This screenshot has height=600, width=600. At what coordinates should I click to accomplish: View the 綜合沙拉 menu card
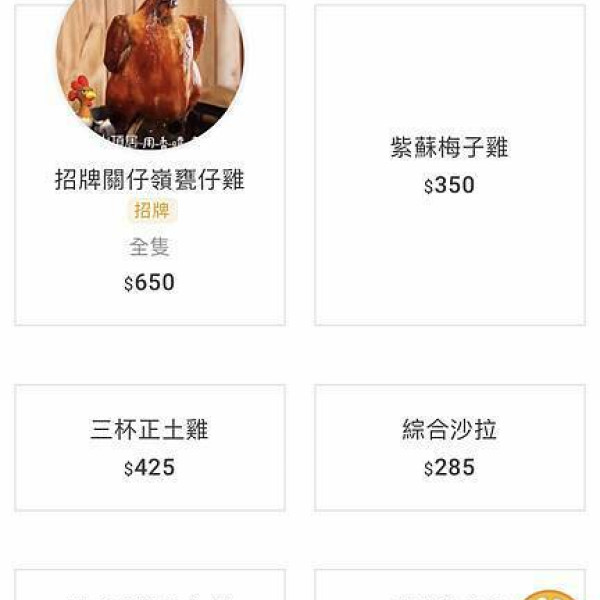449,447
